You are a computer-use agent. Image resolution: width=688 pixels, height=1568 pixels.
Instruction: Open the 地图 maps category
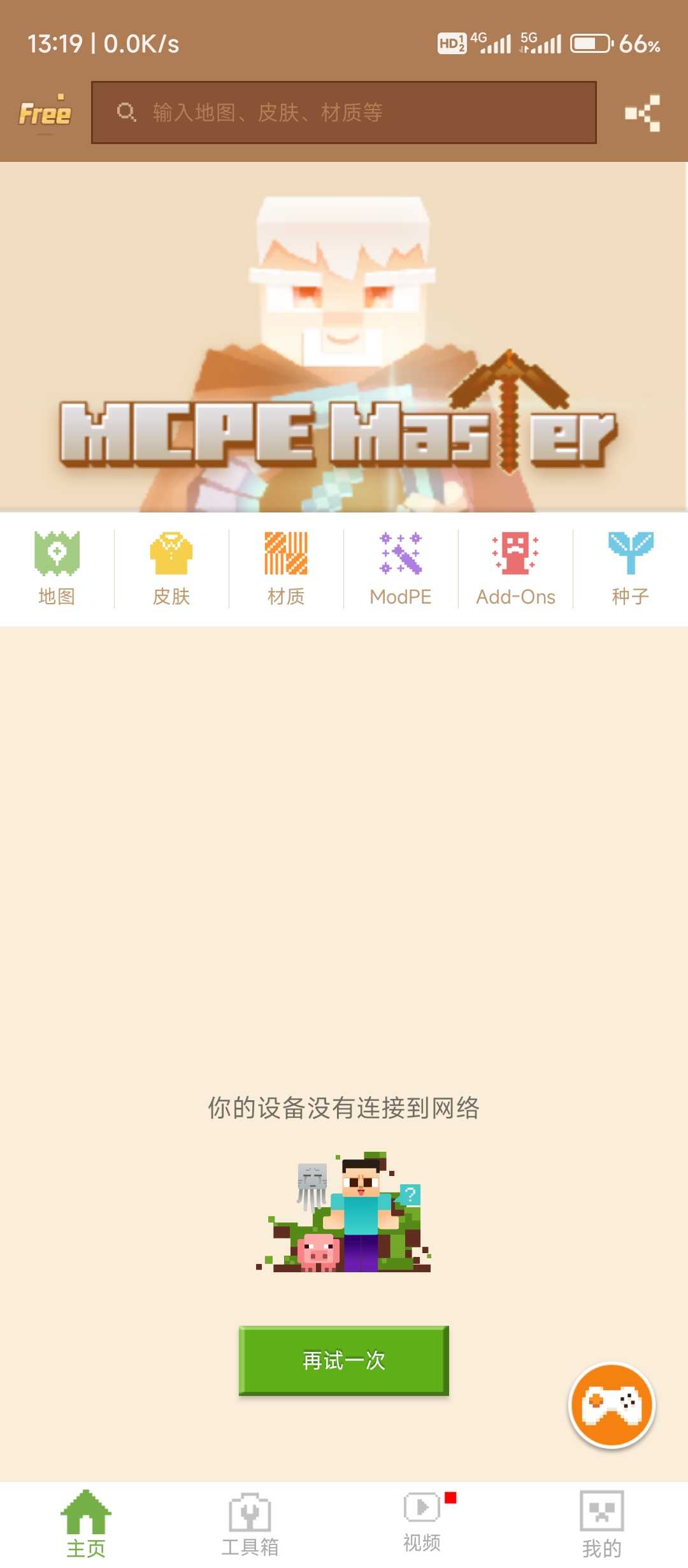click(57, 568)
